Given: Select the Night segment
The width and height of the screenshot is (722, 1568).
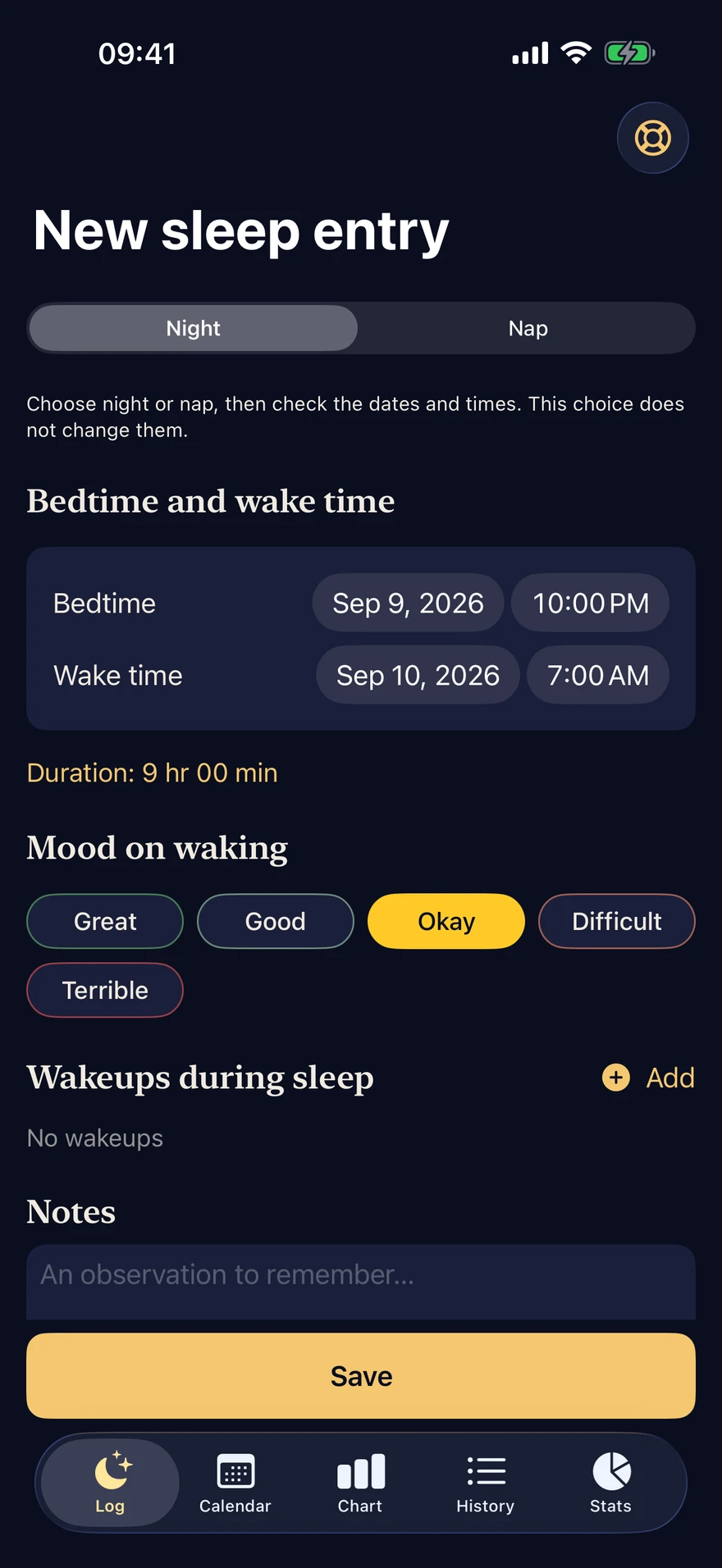Looking at the screenshot, I should tap(194, 328).
